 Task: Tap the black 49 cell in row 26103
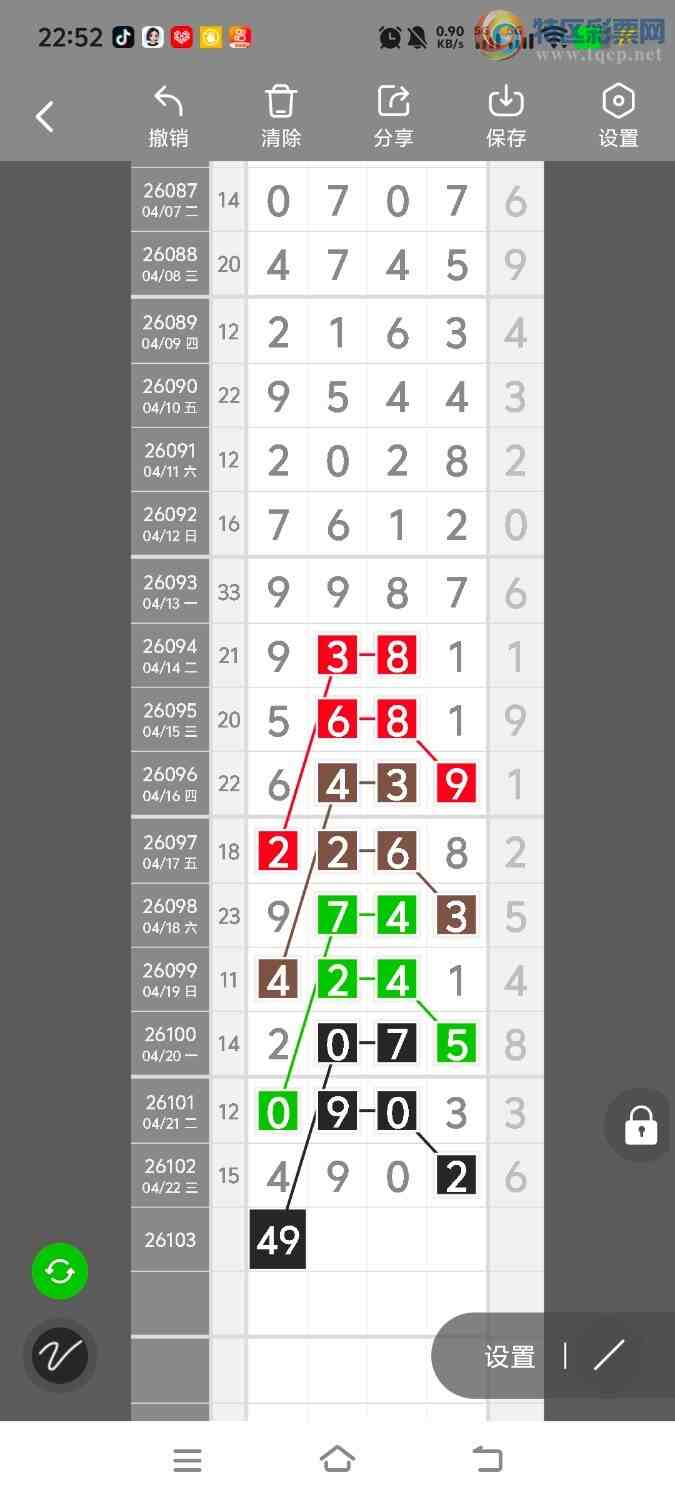[278, 1240]
